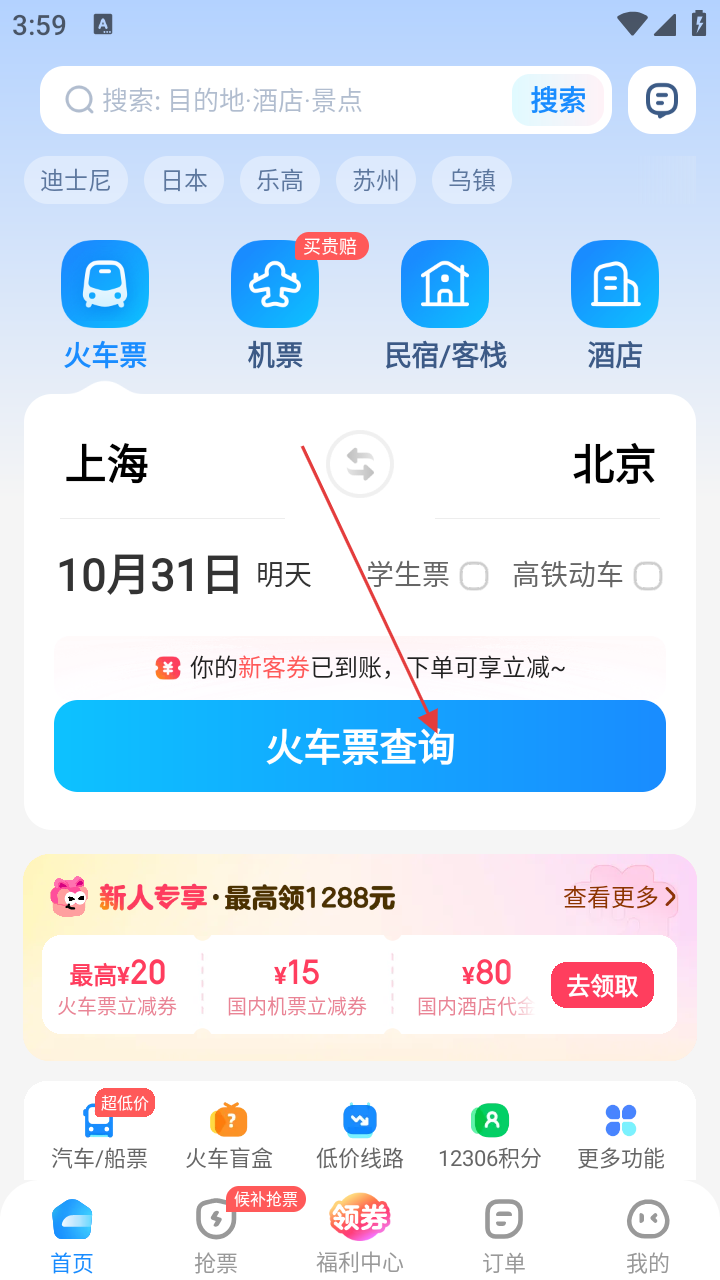Tap the blue 搜索 button
The height and width of the screenshot is (1280, 720).
[557, 100]
